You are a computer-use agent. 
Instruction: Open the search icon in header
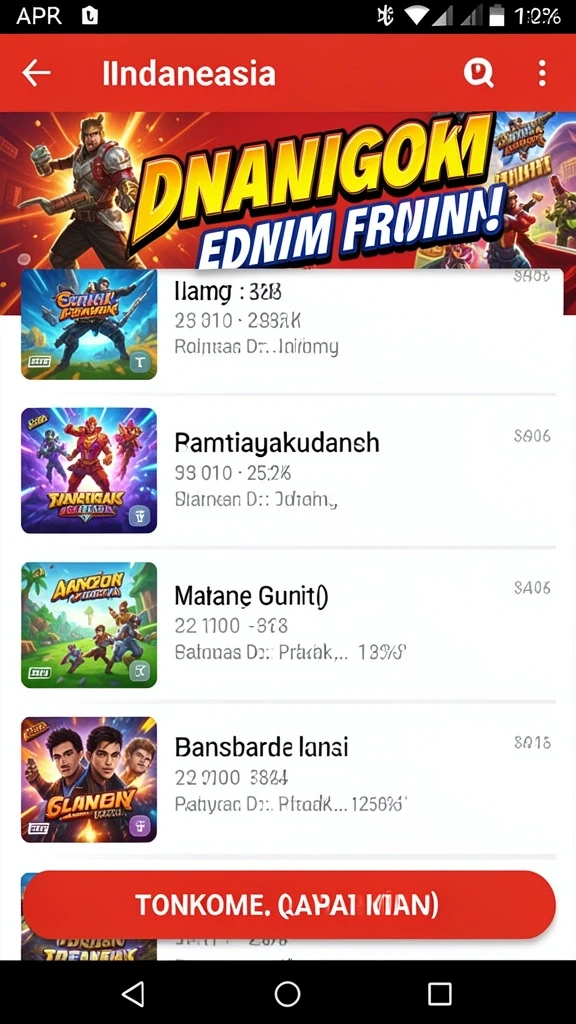pos(478,73)
